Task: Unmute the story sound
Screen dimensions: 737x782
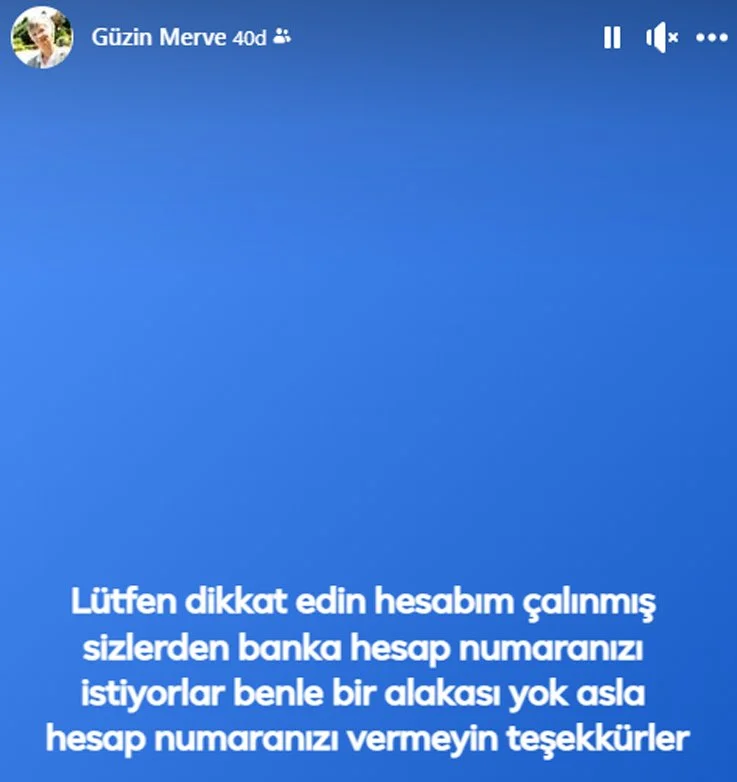Action: tap(661, 38)
